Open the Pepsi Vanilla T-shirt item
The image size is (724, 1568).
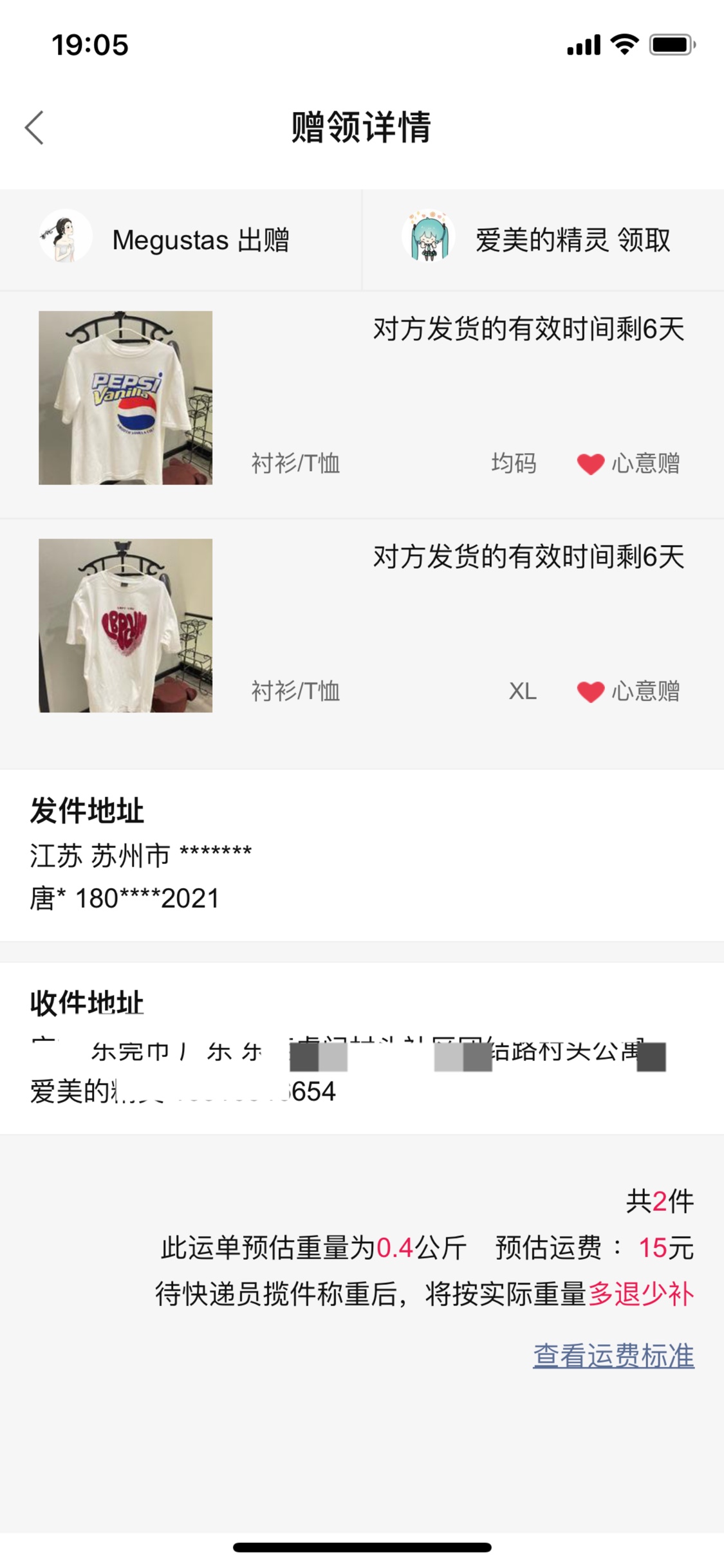125,398
